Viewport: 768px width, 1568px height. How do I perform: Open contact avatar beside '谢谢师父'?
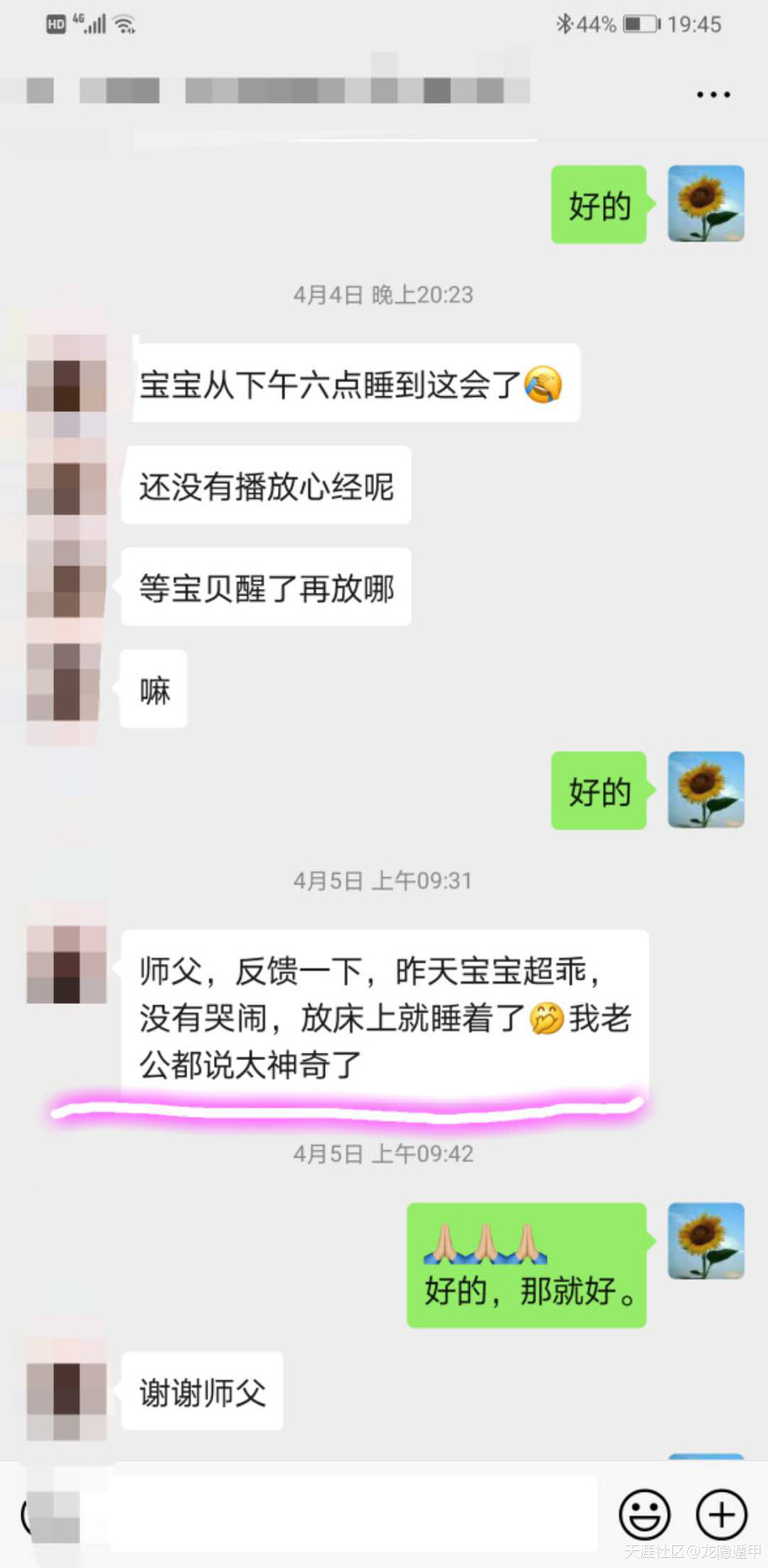pyautogui.click(x=67, y=1390)
